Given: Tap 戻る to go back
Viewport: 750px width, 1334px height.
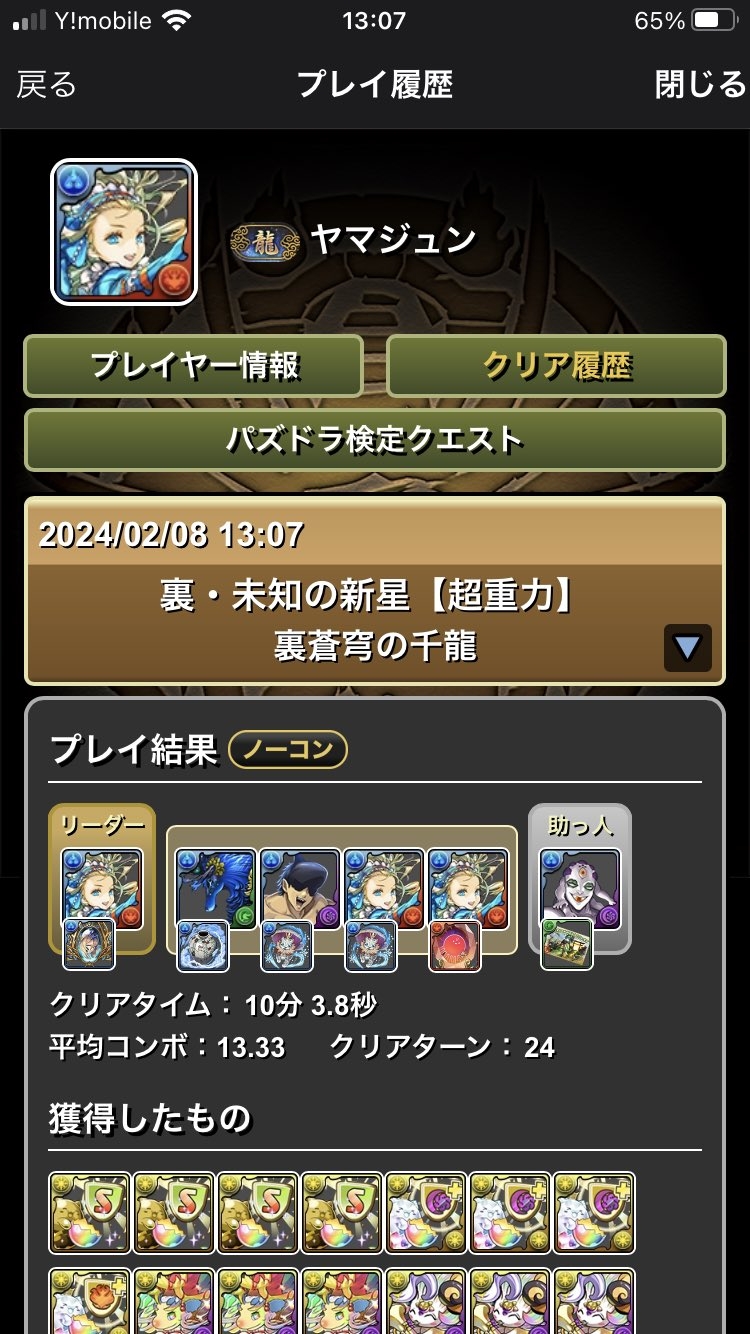Looking at the screenshot, I should tap(46, 85).
